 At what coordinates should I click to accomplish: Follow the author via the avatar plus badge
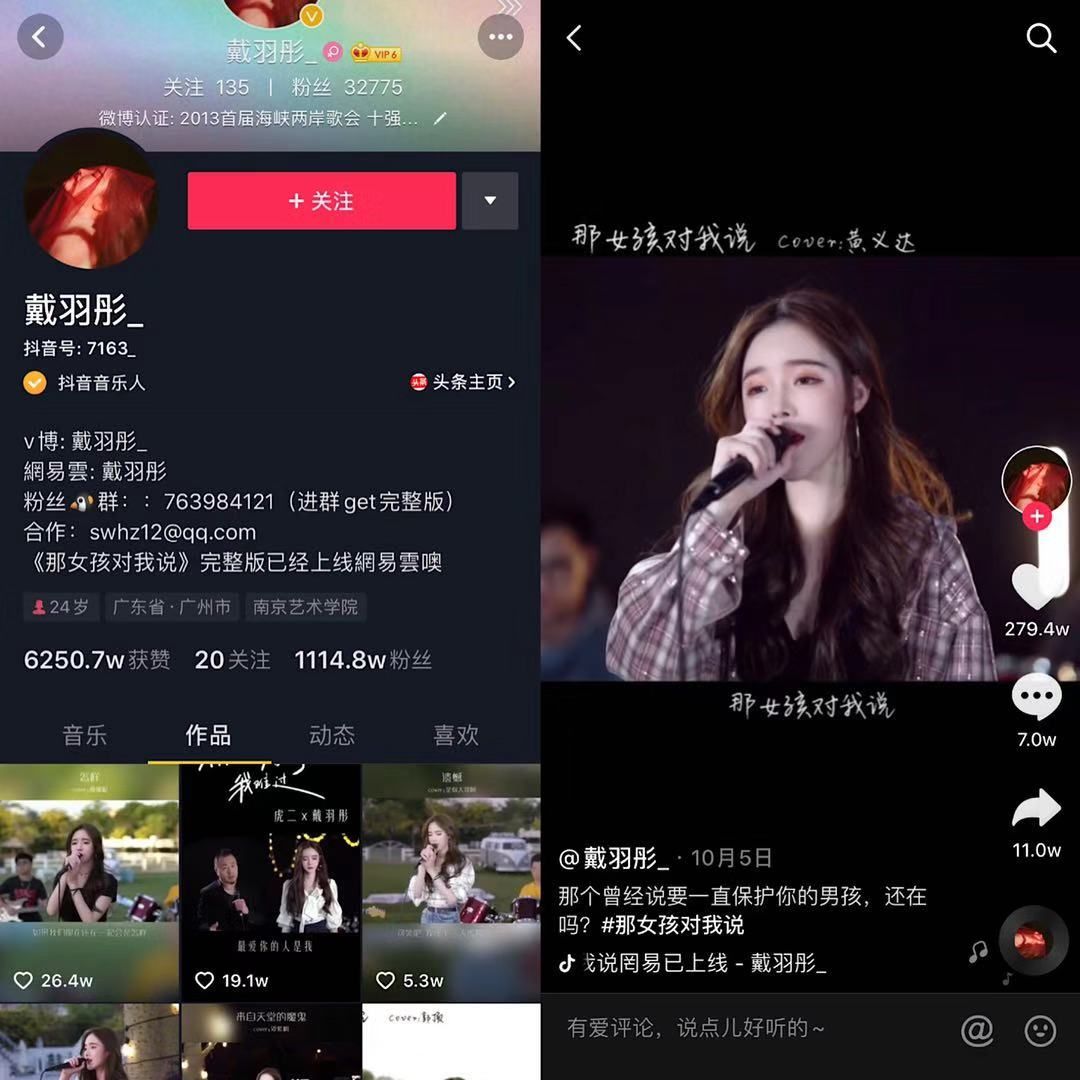point(1037,517)
